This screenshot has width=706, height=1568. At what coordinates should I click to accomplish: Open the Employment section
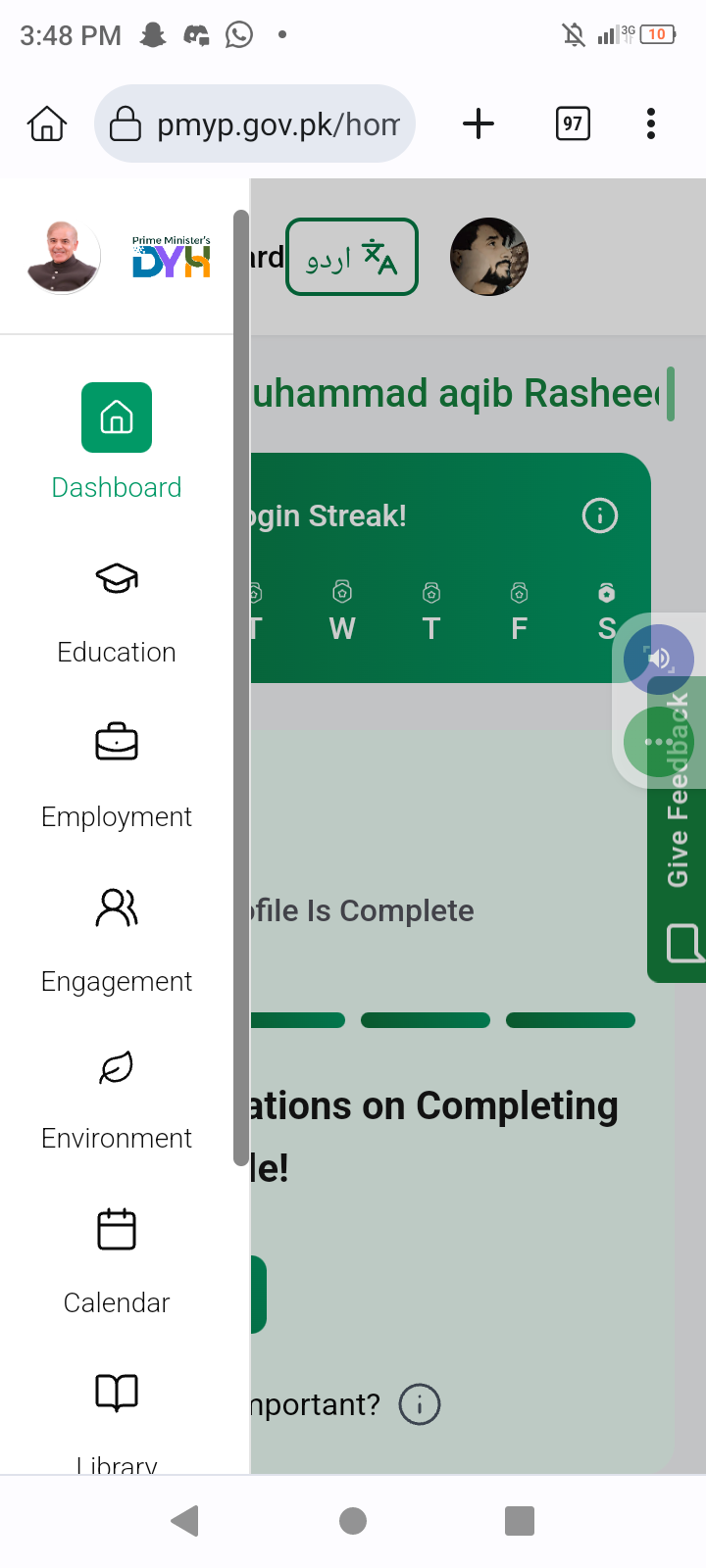point(117,772)
